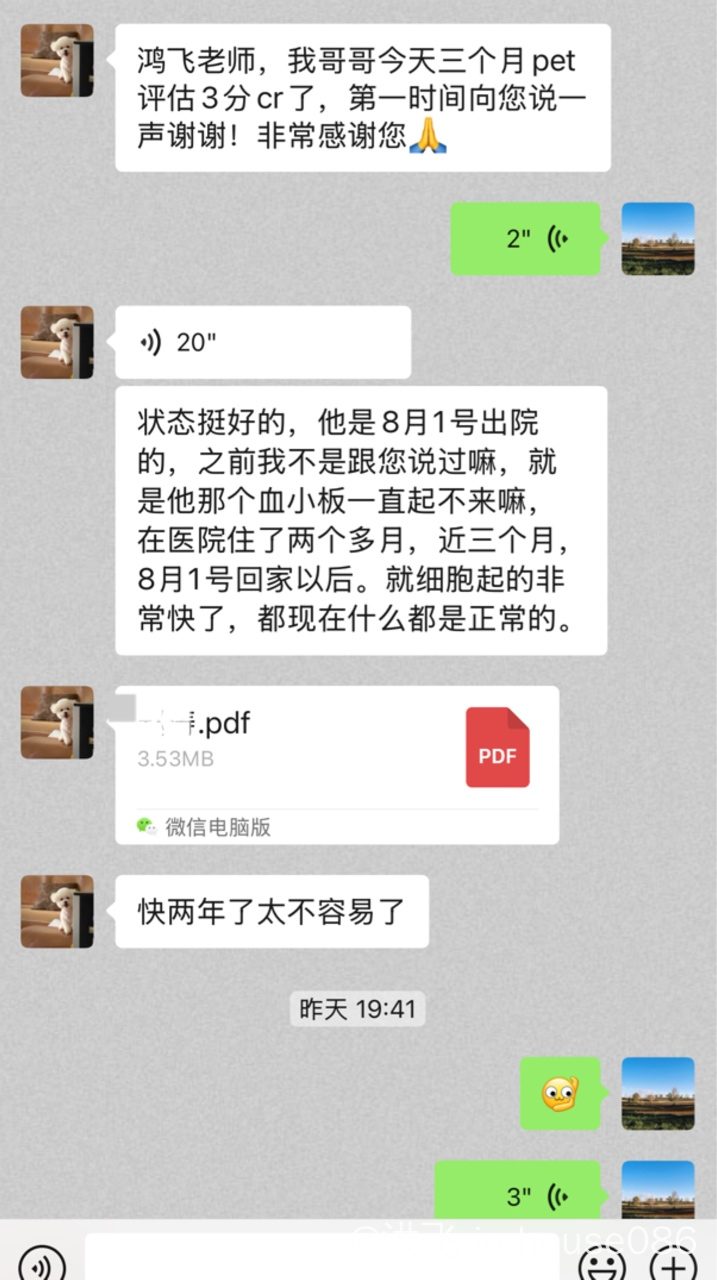The width and height of the screenshot is (717, 1280).
Task: Switch to voice input mode
Action: pyautogui.click(x=41, y=1264)
